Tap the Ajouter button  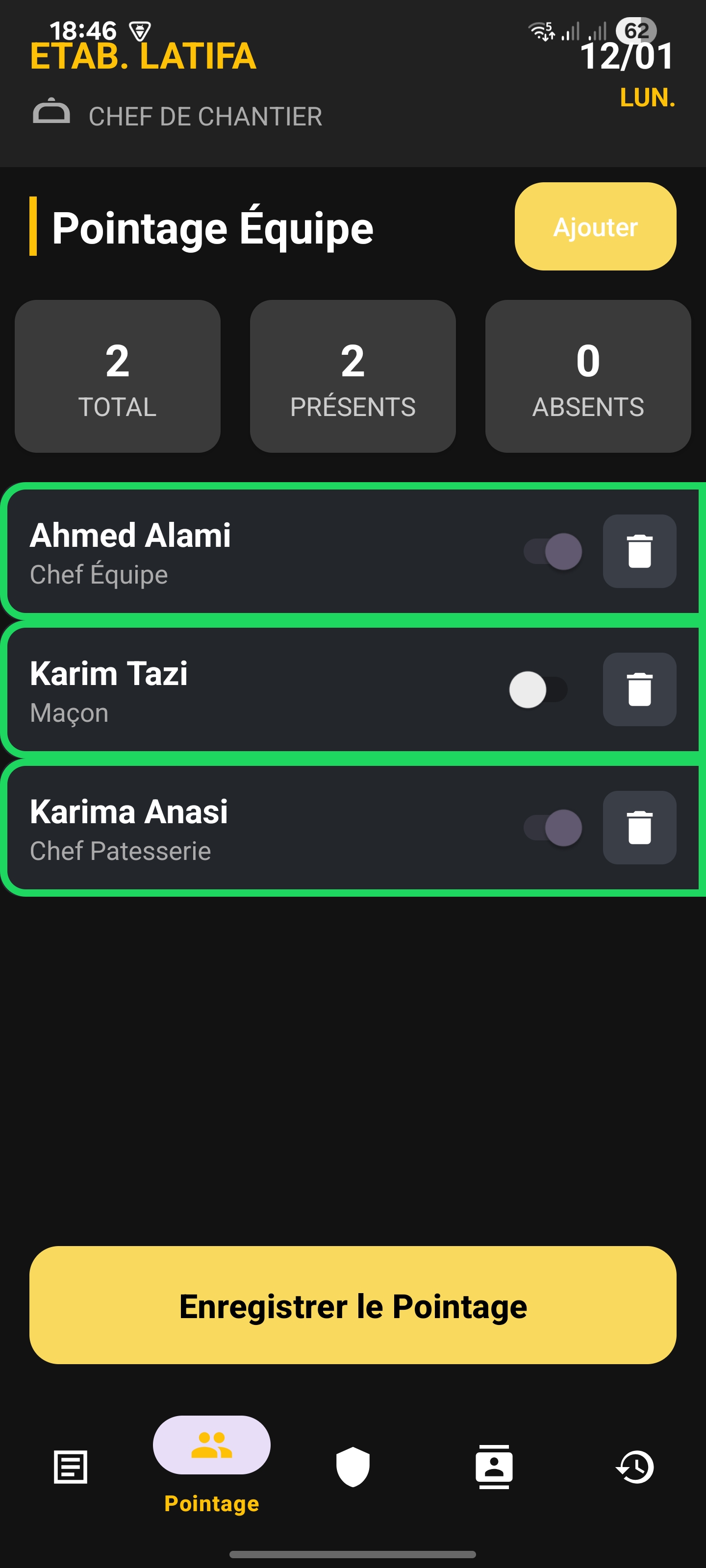(595, 226)
